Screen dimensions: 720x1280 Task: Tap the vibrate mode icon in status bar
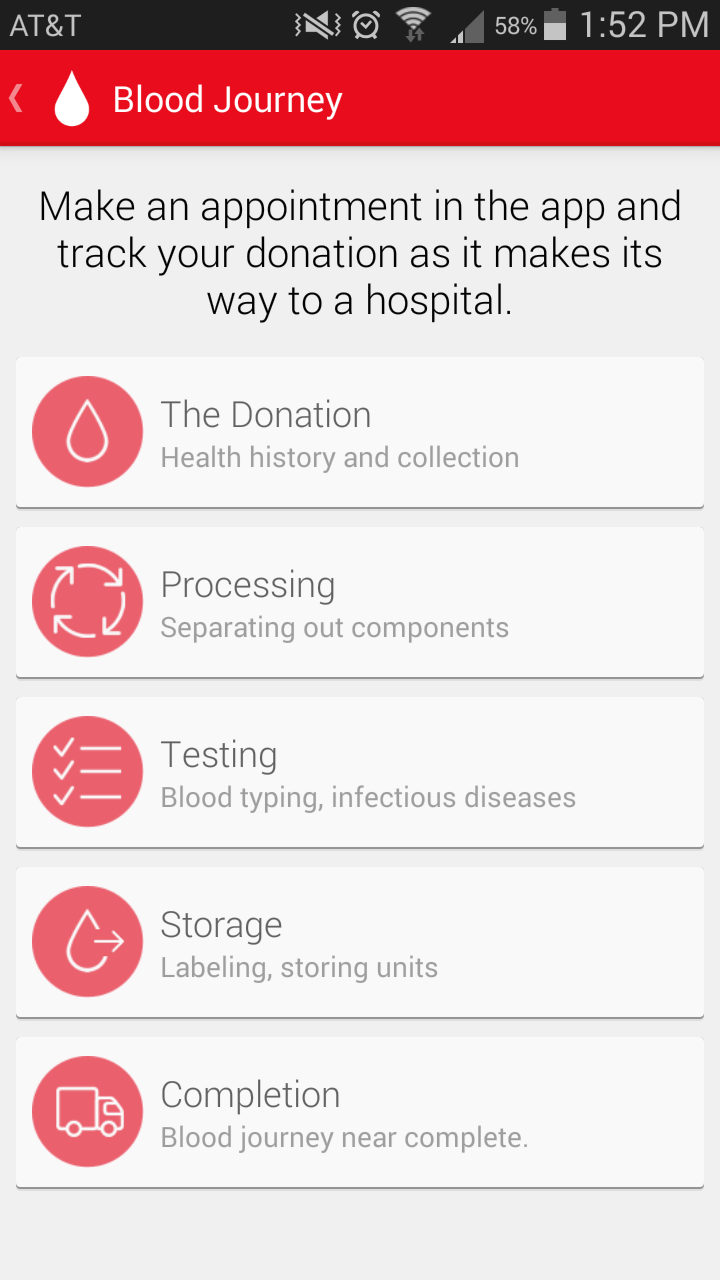point(317,25)
